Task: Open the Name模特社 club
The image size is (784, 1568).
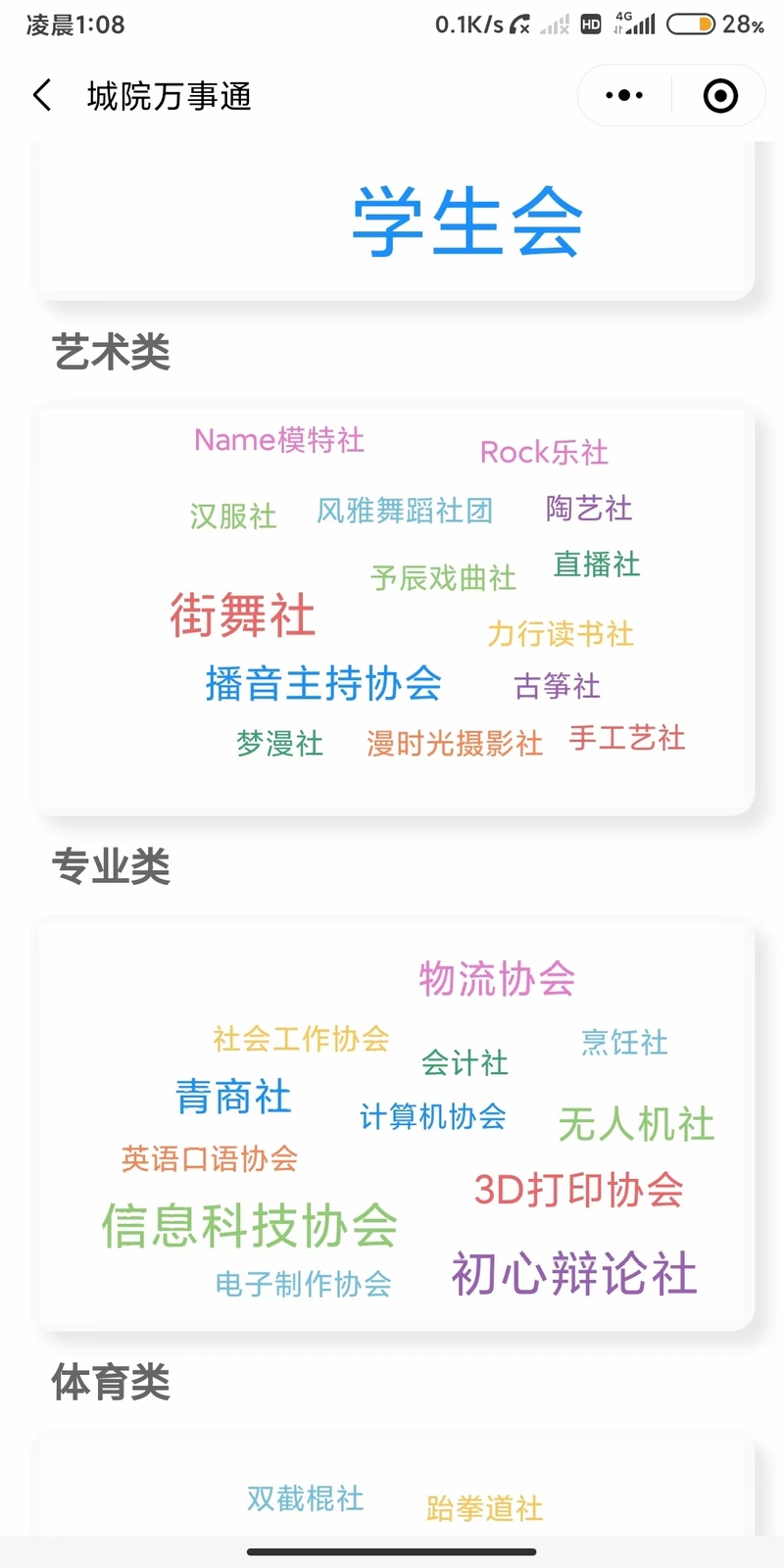Action: click(279, 440)
